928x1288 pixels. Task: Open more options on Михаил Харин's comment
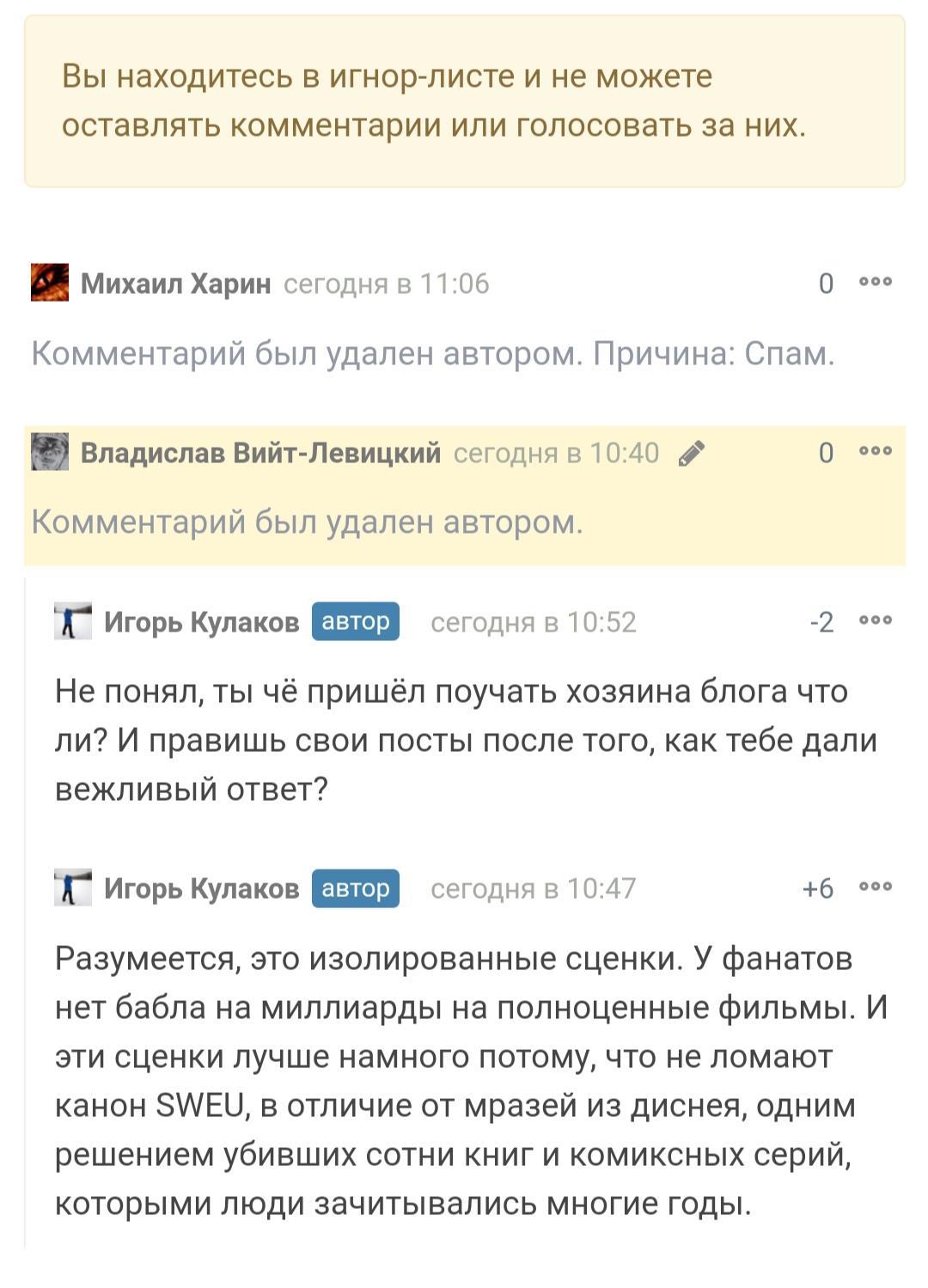click(875, 282)
